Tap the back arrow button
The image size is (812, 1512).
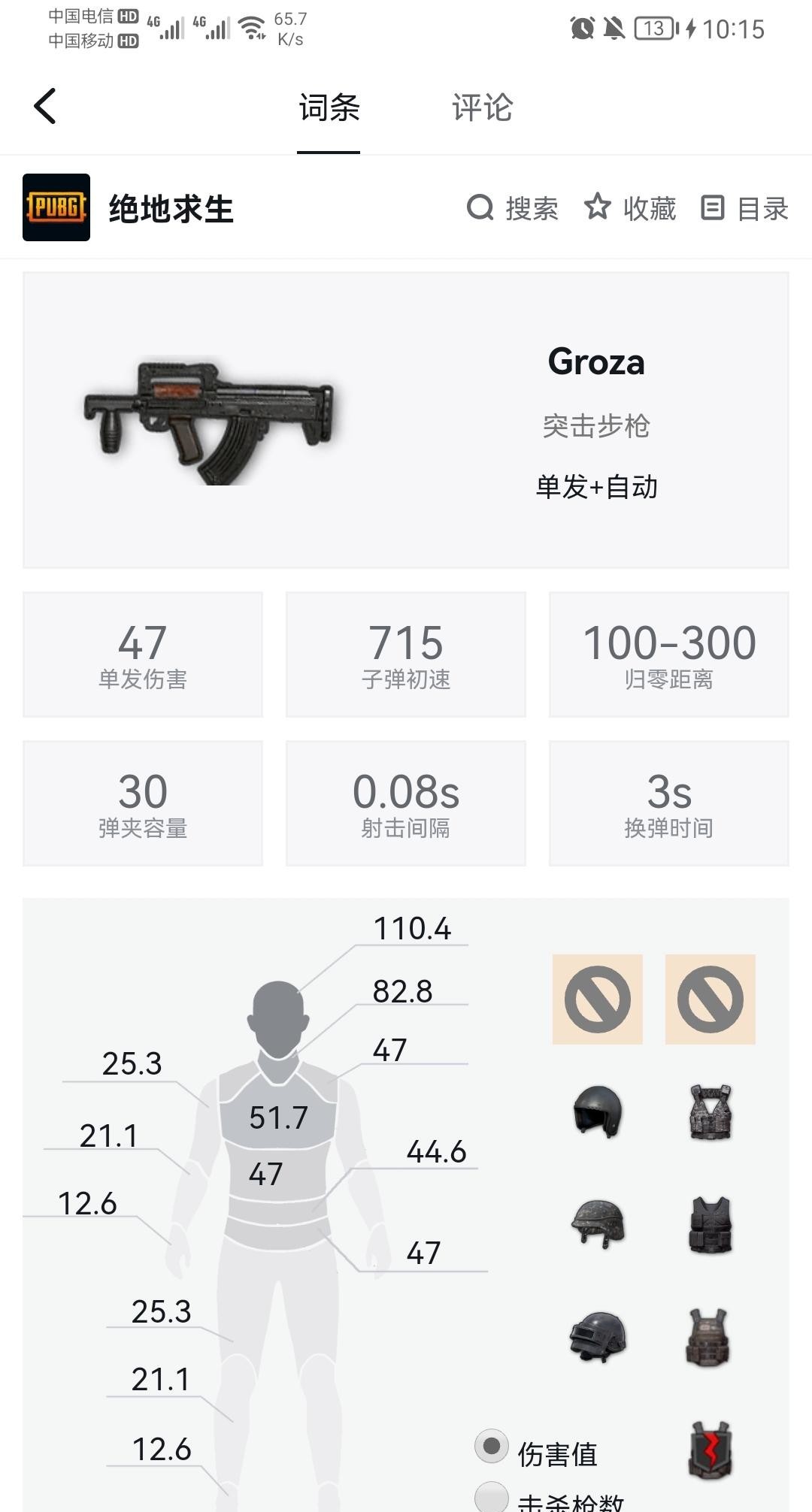[x=45, y=107]
